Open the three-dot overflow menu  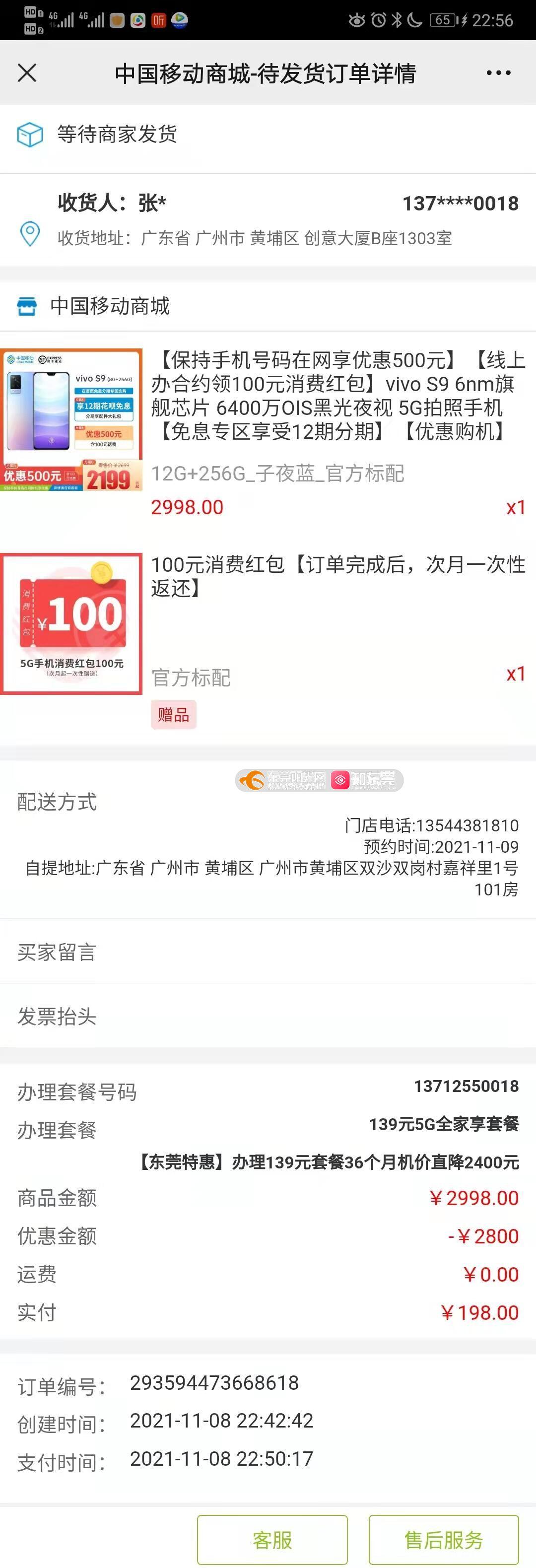click(498, 73)
